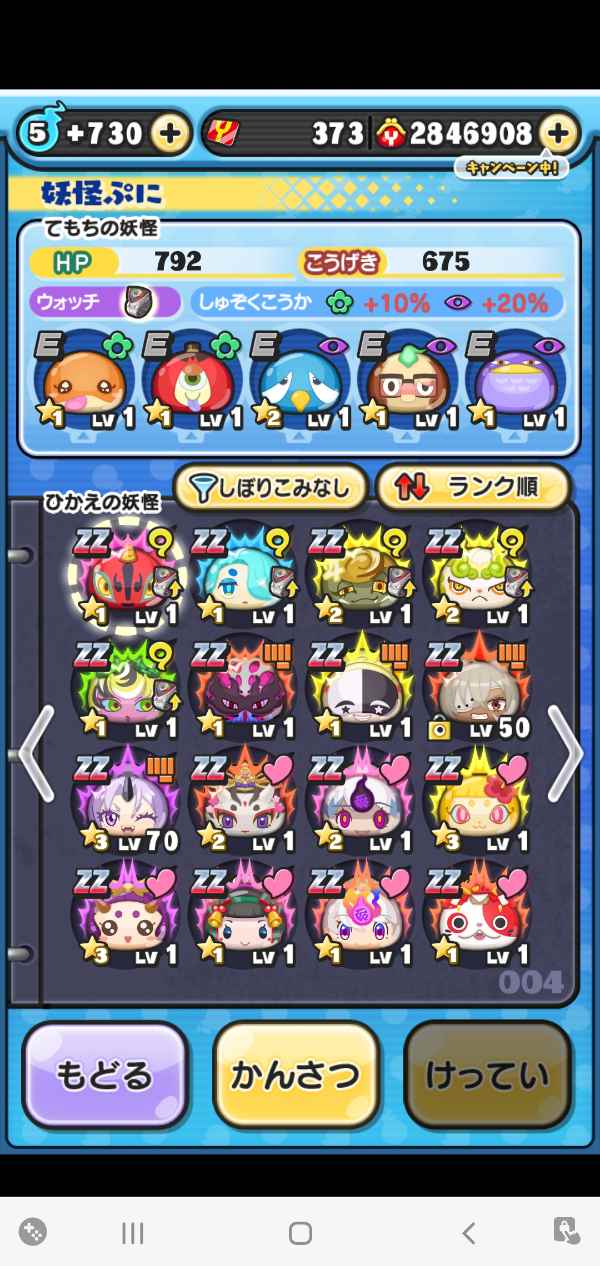Confirm the team with けってい
The height and width of the screenshot is (1266, 600).
[487, 1076]
